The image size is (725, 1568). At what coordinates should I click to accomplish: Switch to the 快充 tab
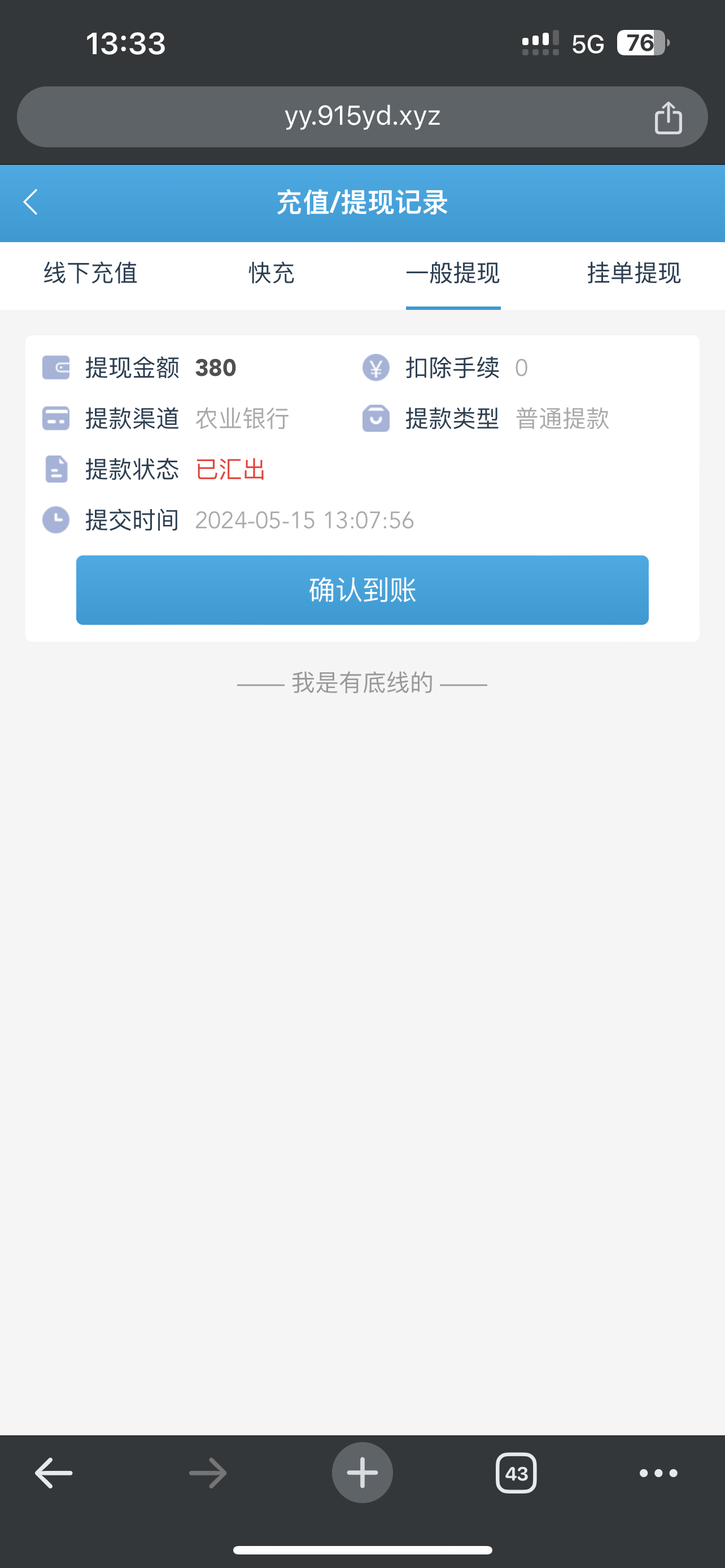(x=272, y=273)
